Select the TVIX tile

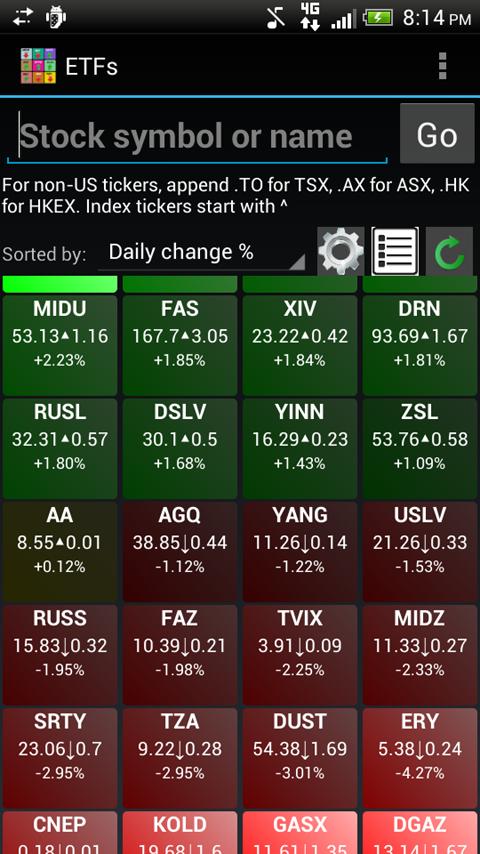tap(300, 655)
